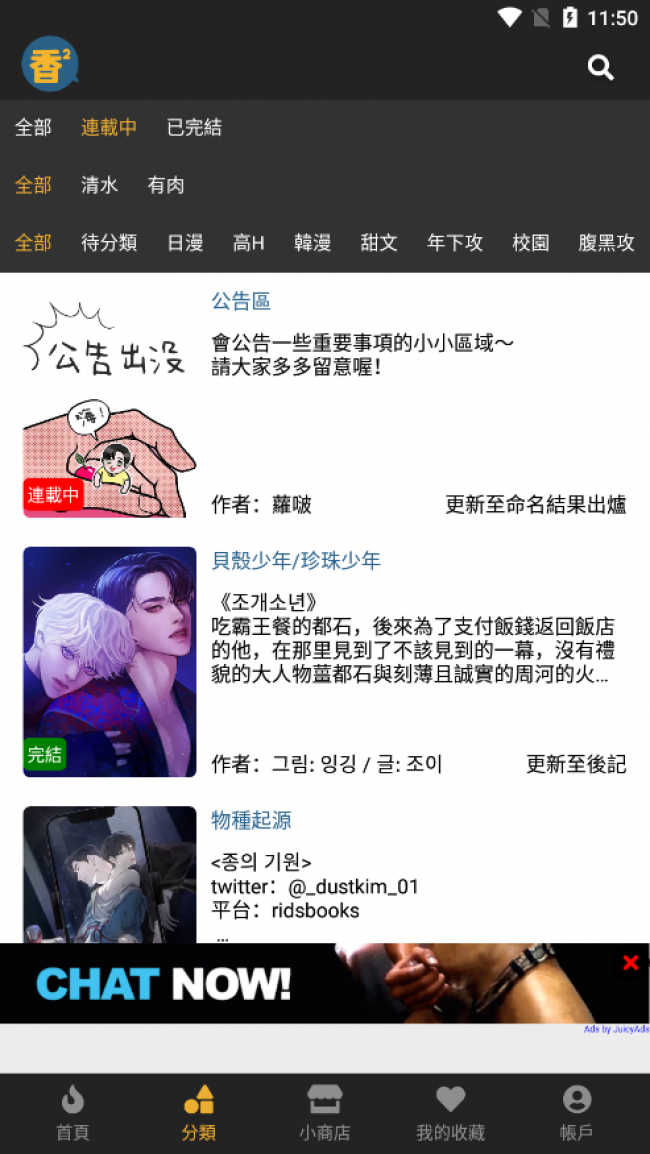Viewport: 650px width, 1154px height.
Task: Filter by 甜文 genre
Action: click(379, 243)
